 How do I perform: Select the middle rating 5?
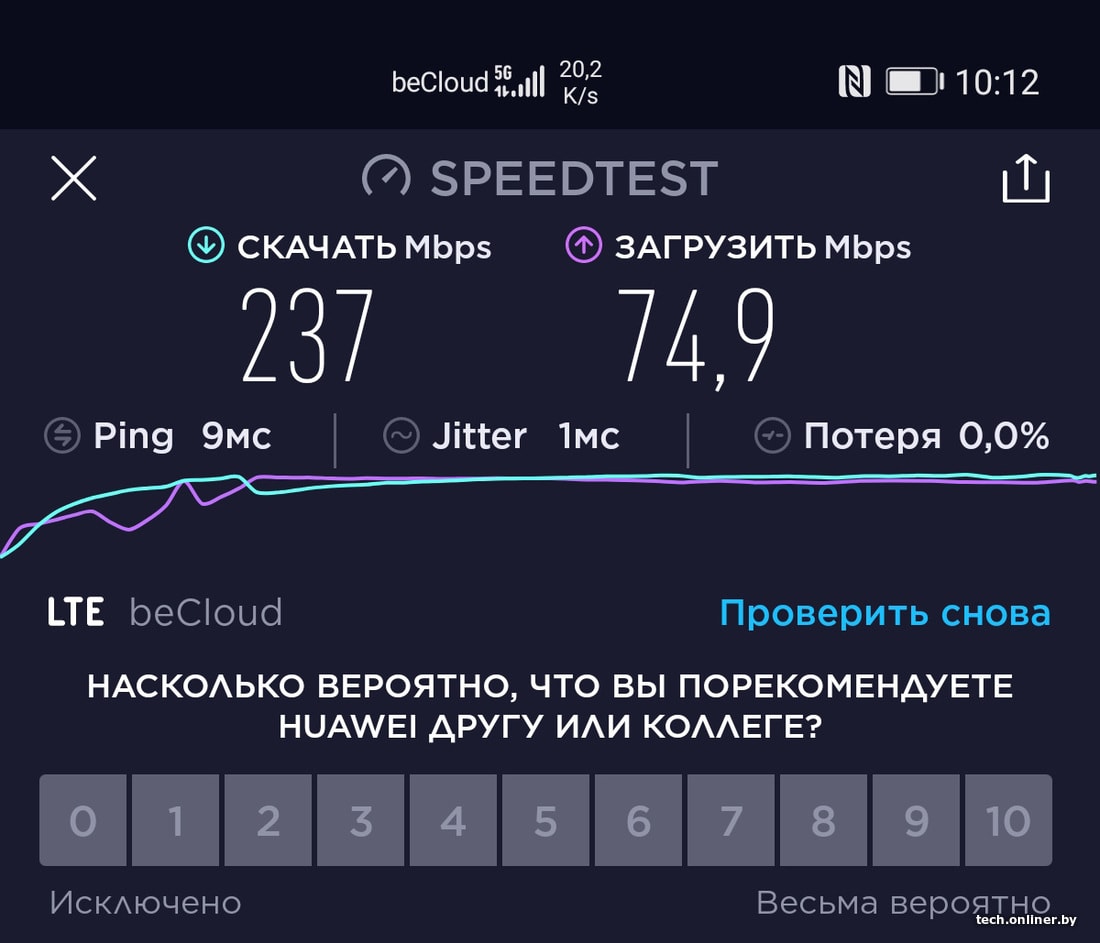(546, 820)
